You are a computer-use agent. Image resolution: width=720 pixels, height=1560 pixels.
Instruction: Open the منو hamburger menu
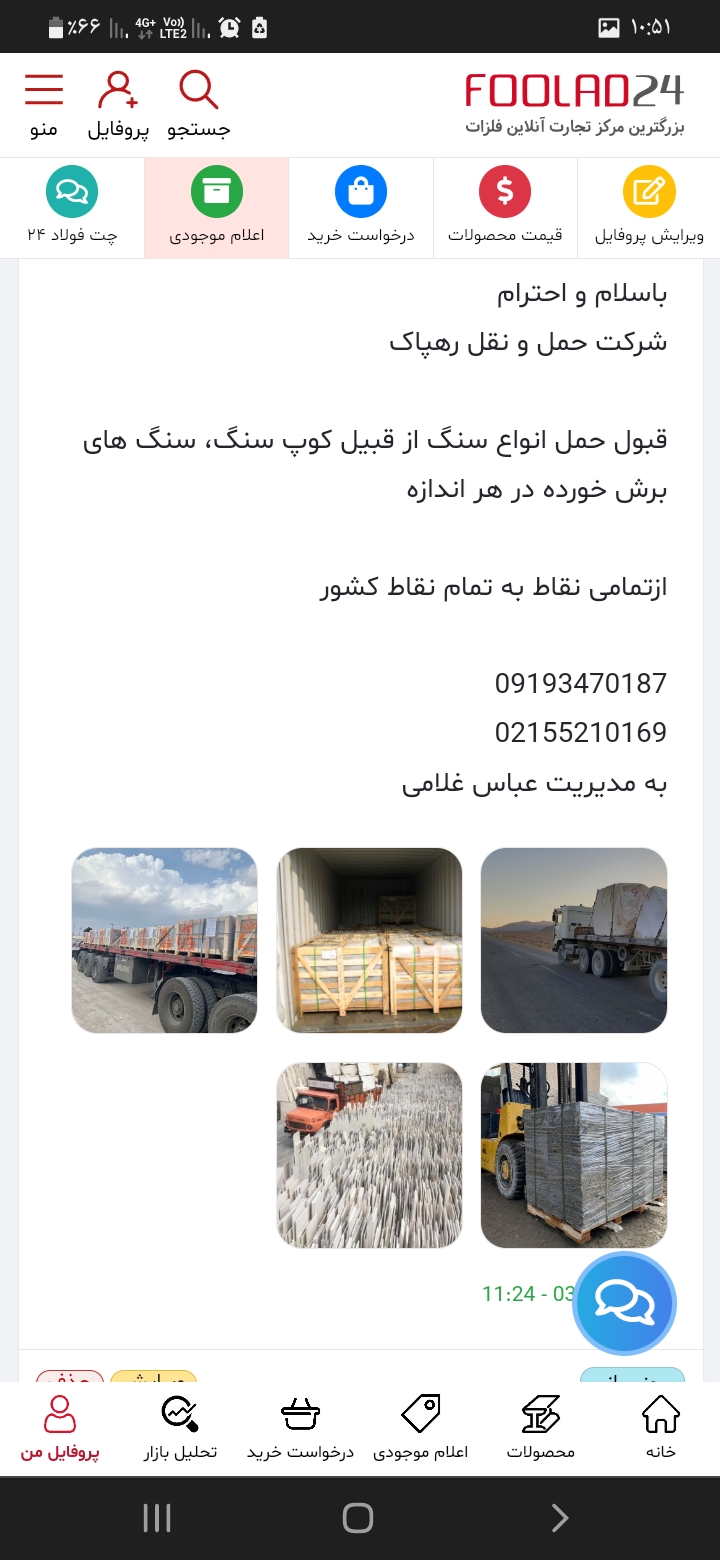tap(44, 105)
